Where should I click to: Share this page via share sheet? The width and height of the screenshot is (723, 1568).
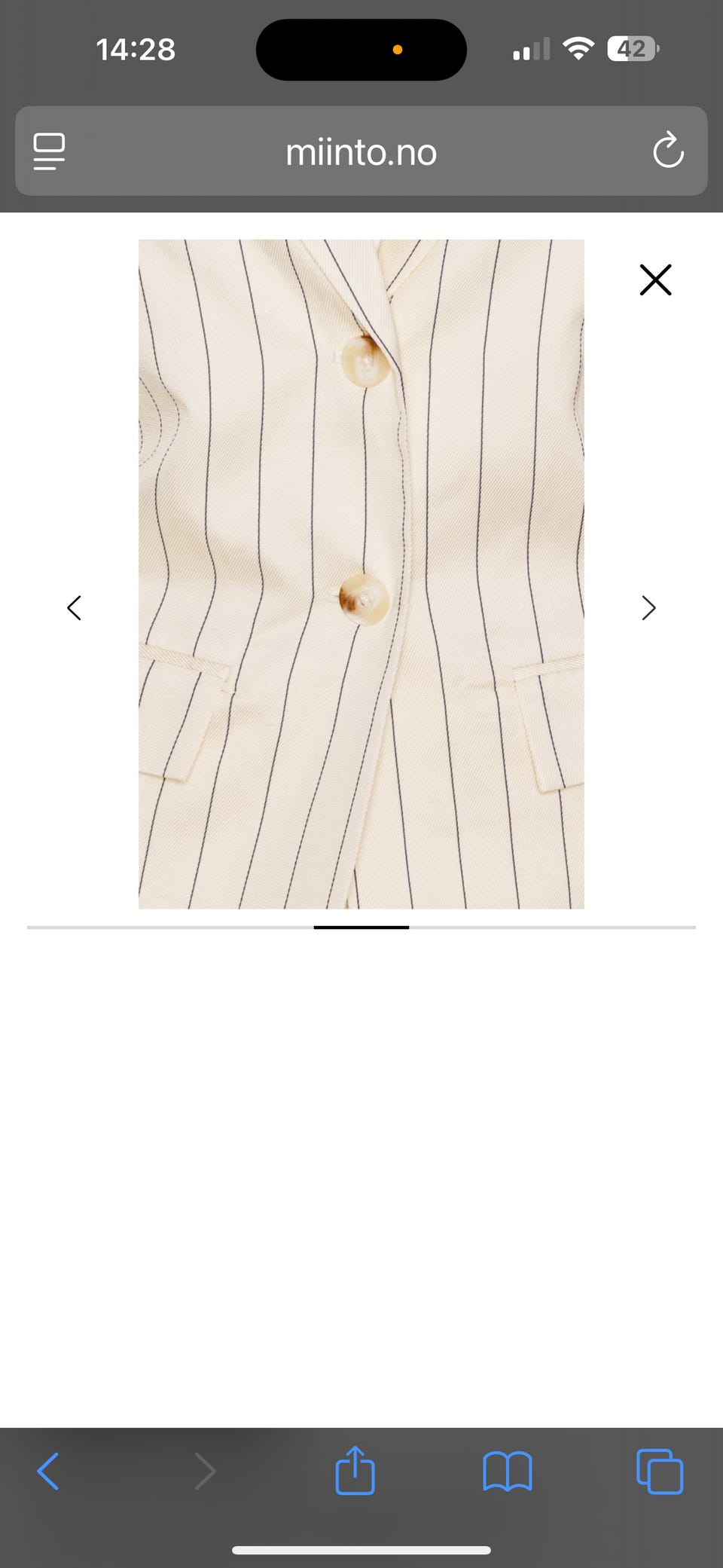pos(355,1469)
